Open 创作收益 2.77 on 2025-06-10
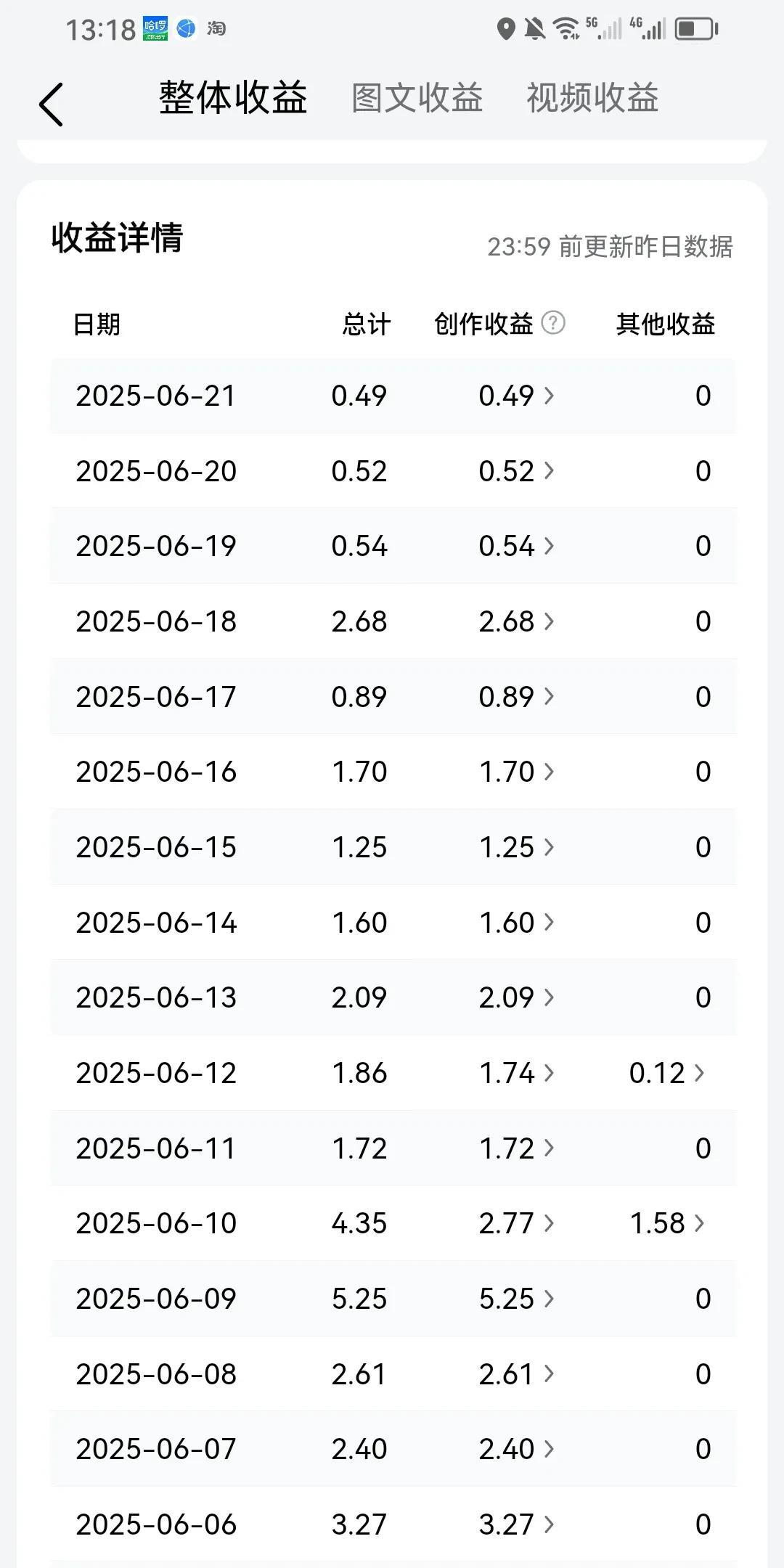The image size is (784, 1568). click(x=516, y=1223)
